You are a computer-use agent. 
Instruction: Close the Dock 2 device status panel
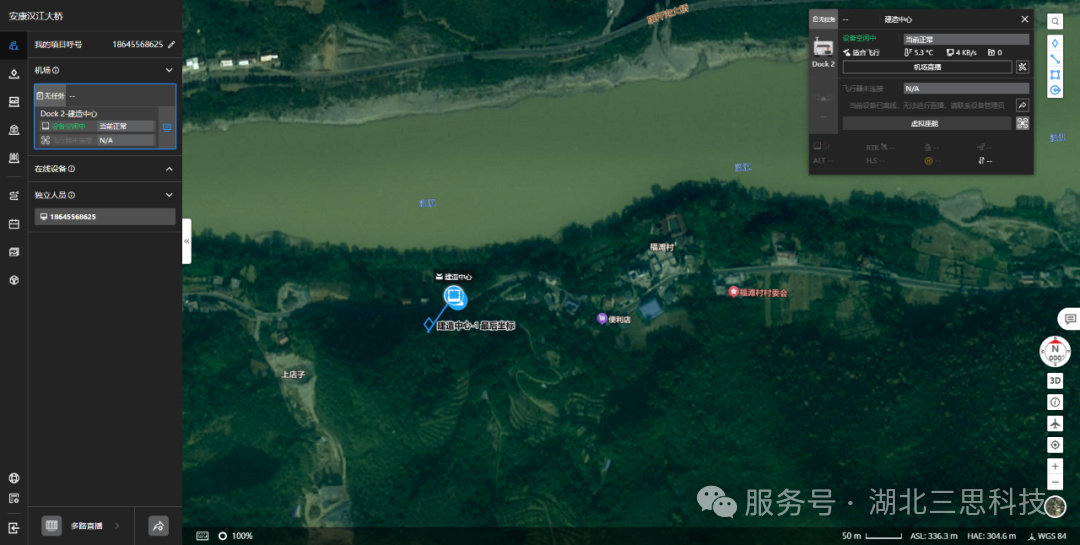click(1024, 19)
